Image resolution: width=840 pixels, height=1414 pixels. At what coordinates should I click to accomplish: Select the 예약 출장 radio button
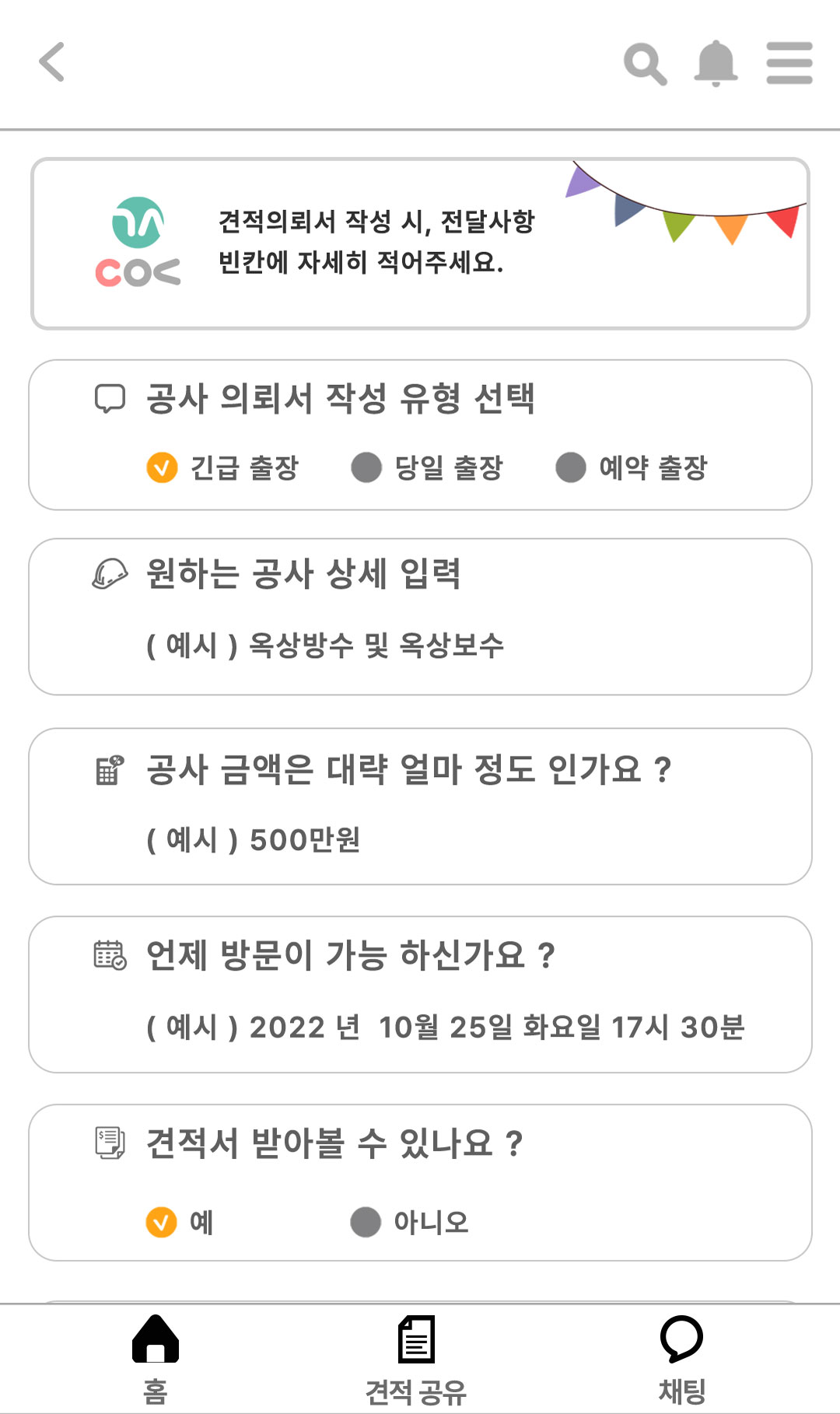(571, 468)
